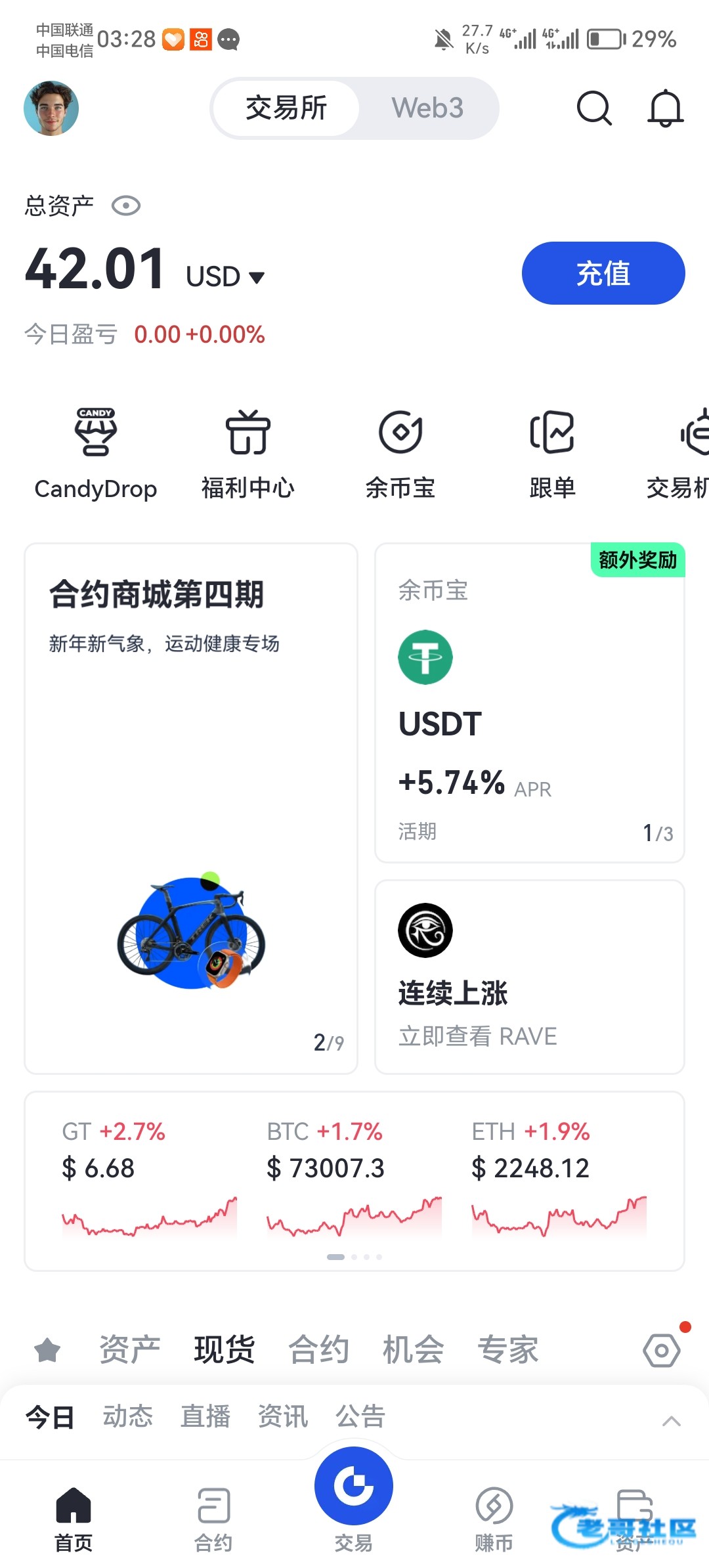Image resolution: width=709 pixels, height=1568 pixels.
Task: Open 跟单 copy trading
Action: [552, 453]
